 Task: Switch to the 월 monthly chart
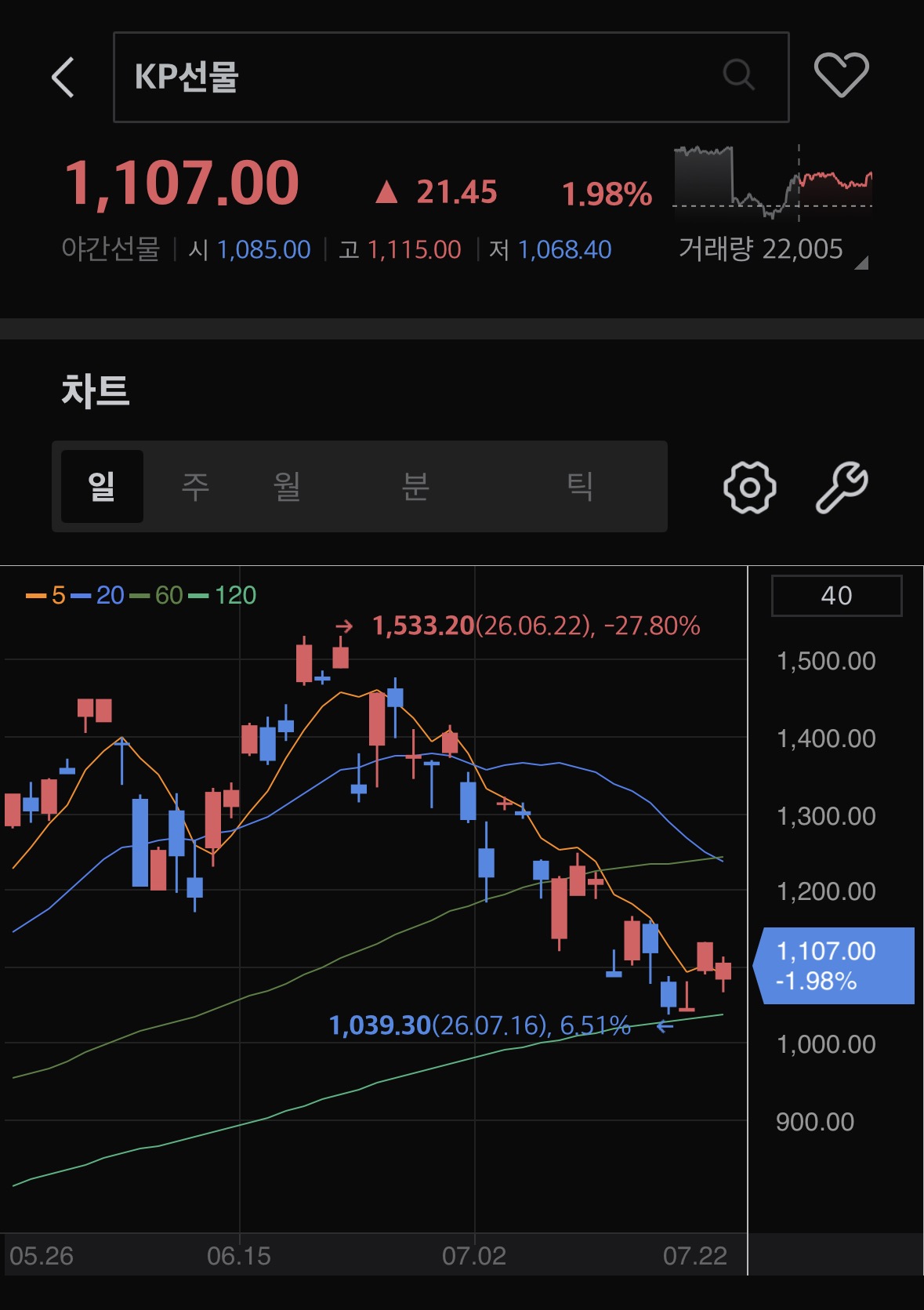(287, 486)
